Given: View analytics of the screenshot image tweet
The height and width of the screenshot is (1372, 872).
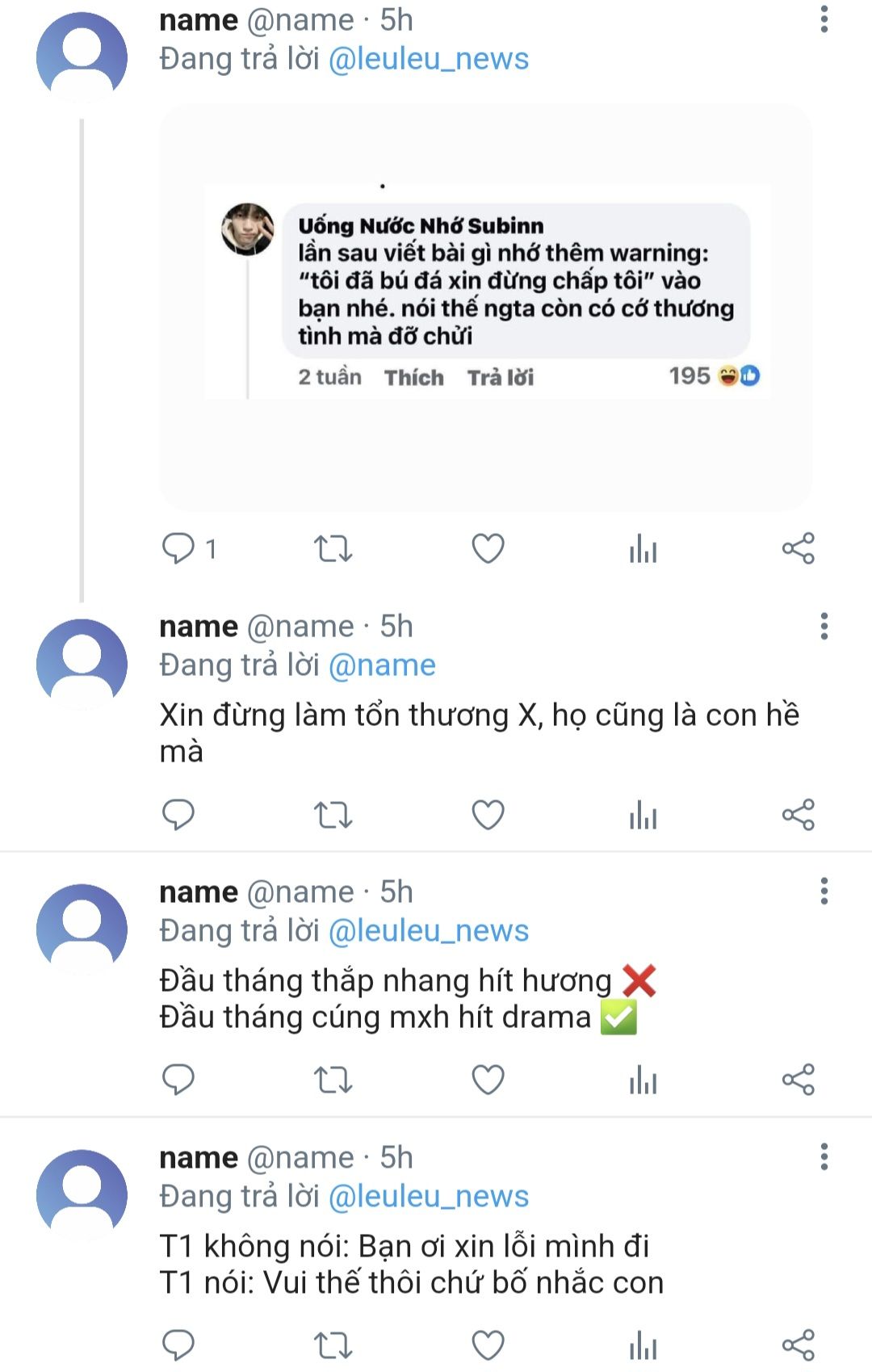Looking at the screenshot, I should [x=643, y=548].
